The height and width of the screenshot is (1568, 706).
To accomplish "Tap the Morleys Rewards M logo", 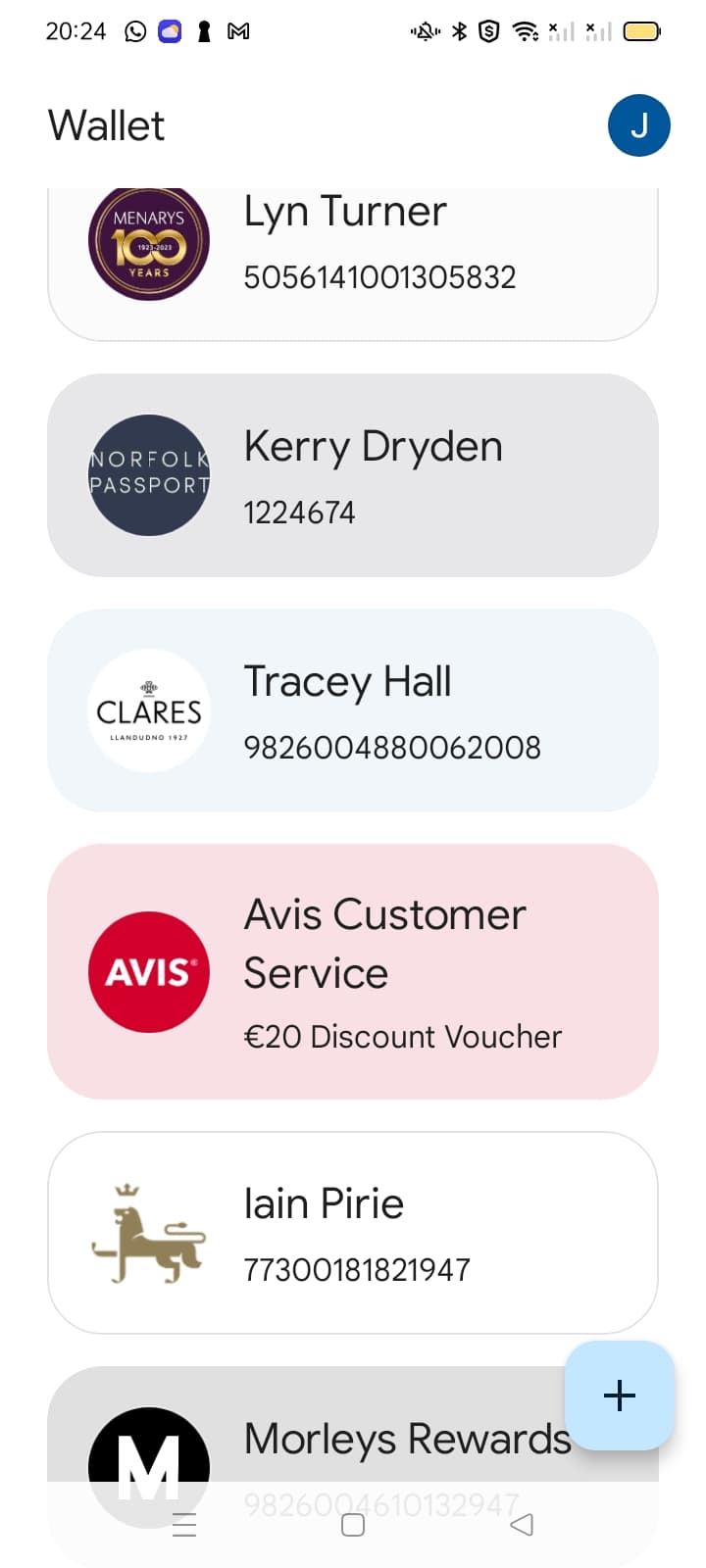I will coord(148,1460).
